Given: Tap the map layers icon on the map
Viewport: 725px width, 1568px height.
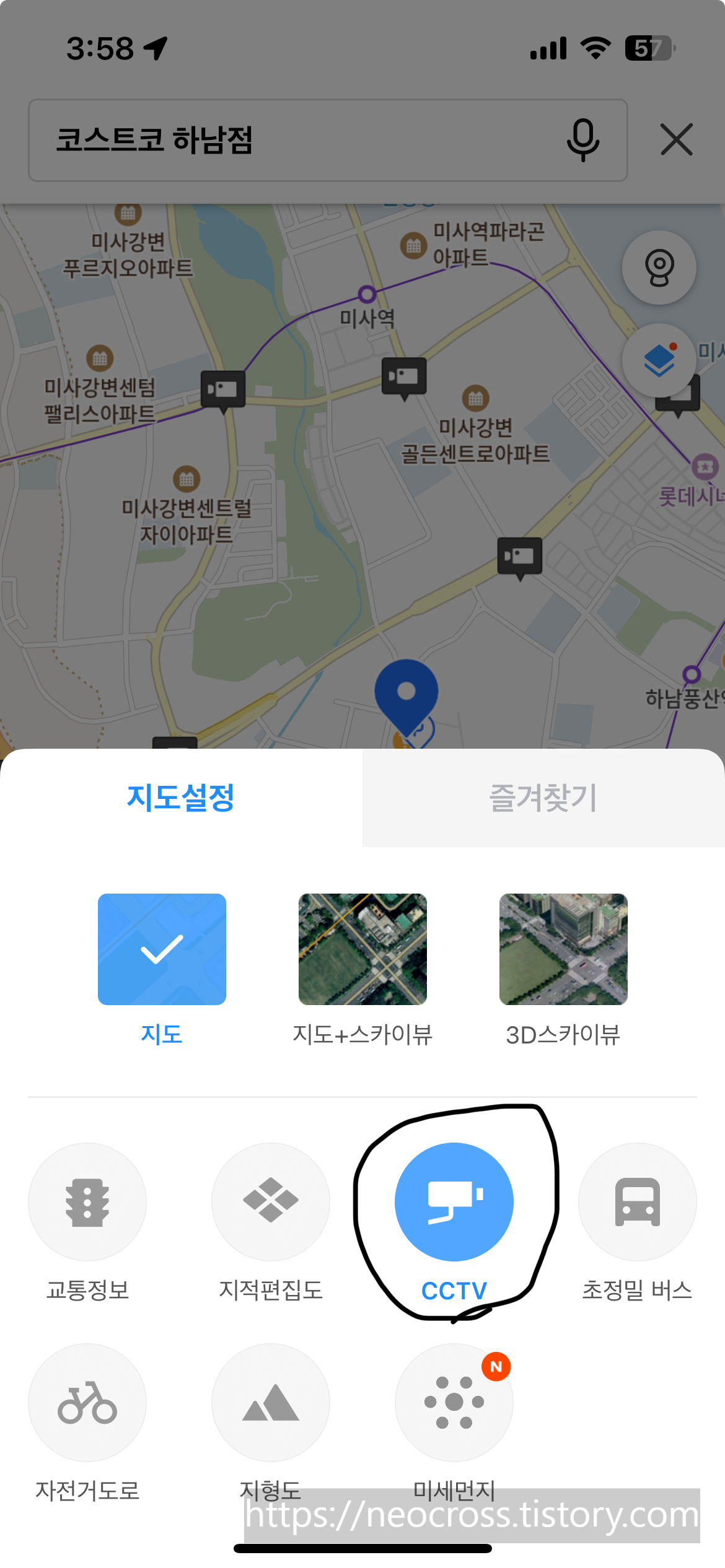Looking at the screenshot, I should (x=659, y=360).
